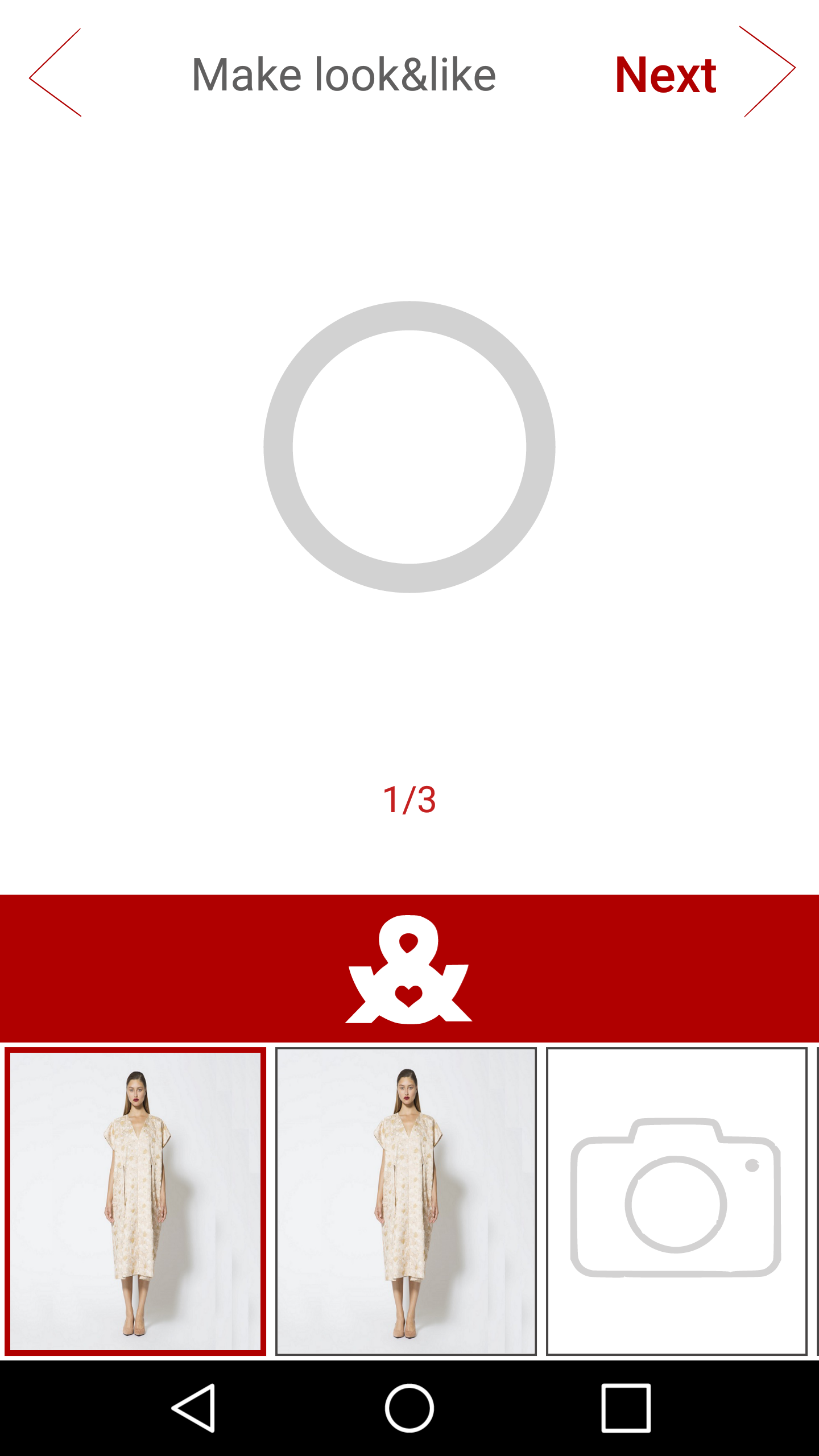Tap the red ampersand heart bar
This screenshot has height=1456, width=819.
click(x=409, y=969)
